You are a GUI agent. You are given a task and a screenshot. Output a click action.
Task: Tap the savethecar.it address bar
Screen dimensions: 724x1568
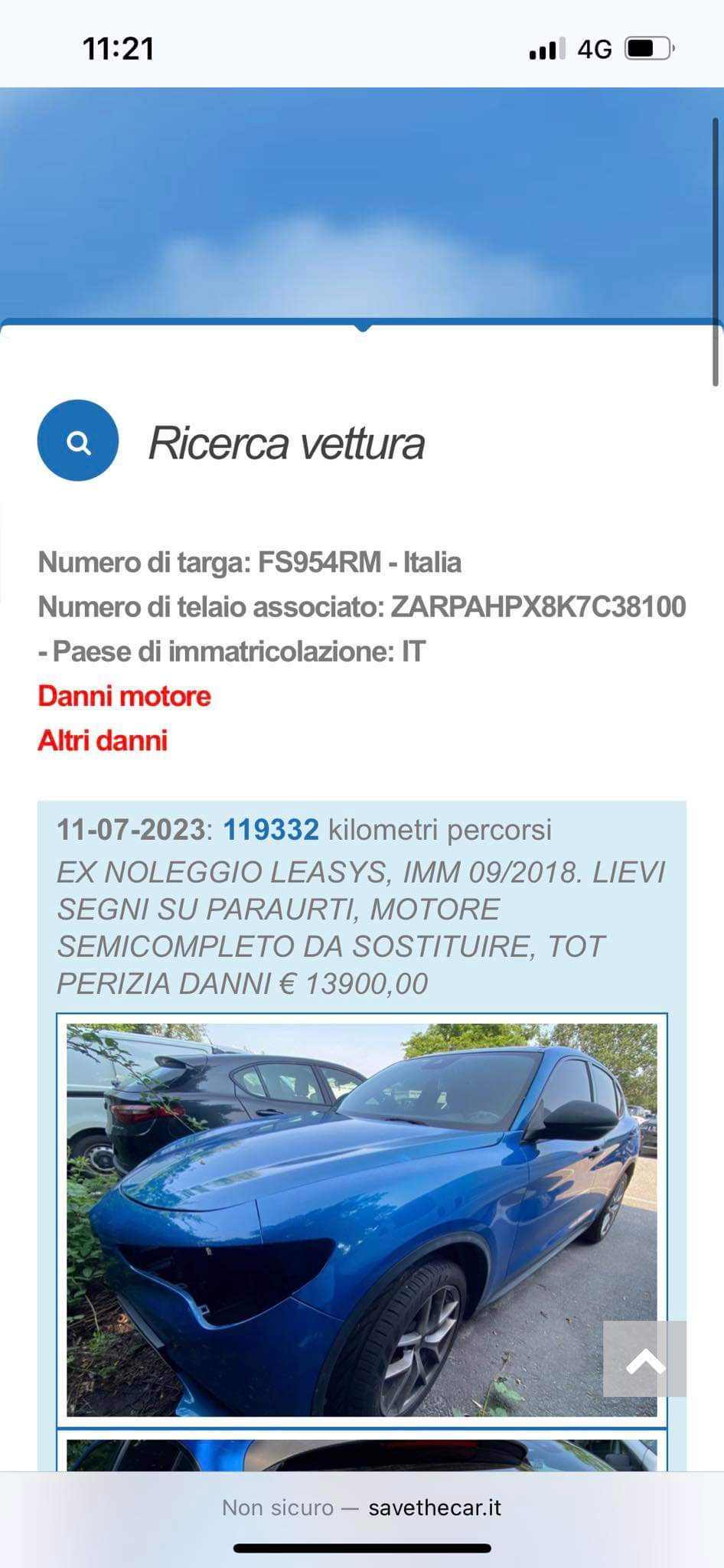click(361, 1508)
